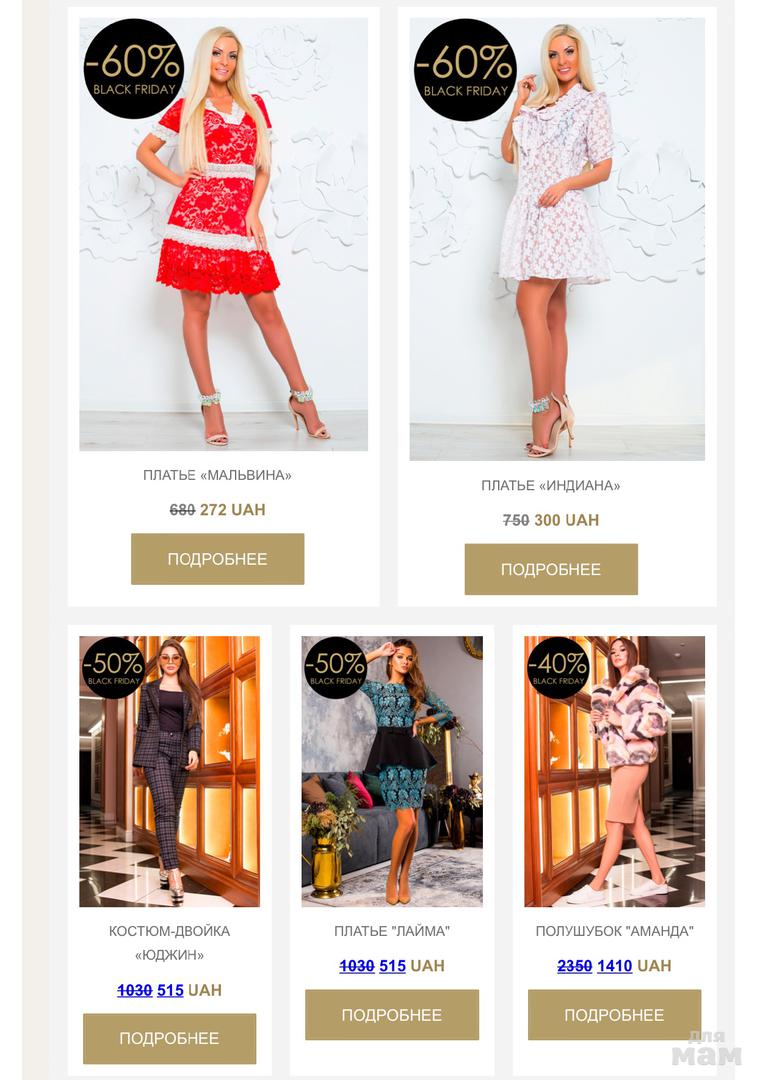Screen dimensions: 757x1080
Task: View the Лайма dress image
Action: coord(391,772)
